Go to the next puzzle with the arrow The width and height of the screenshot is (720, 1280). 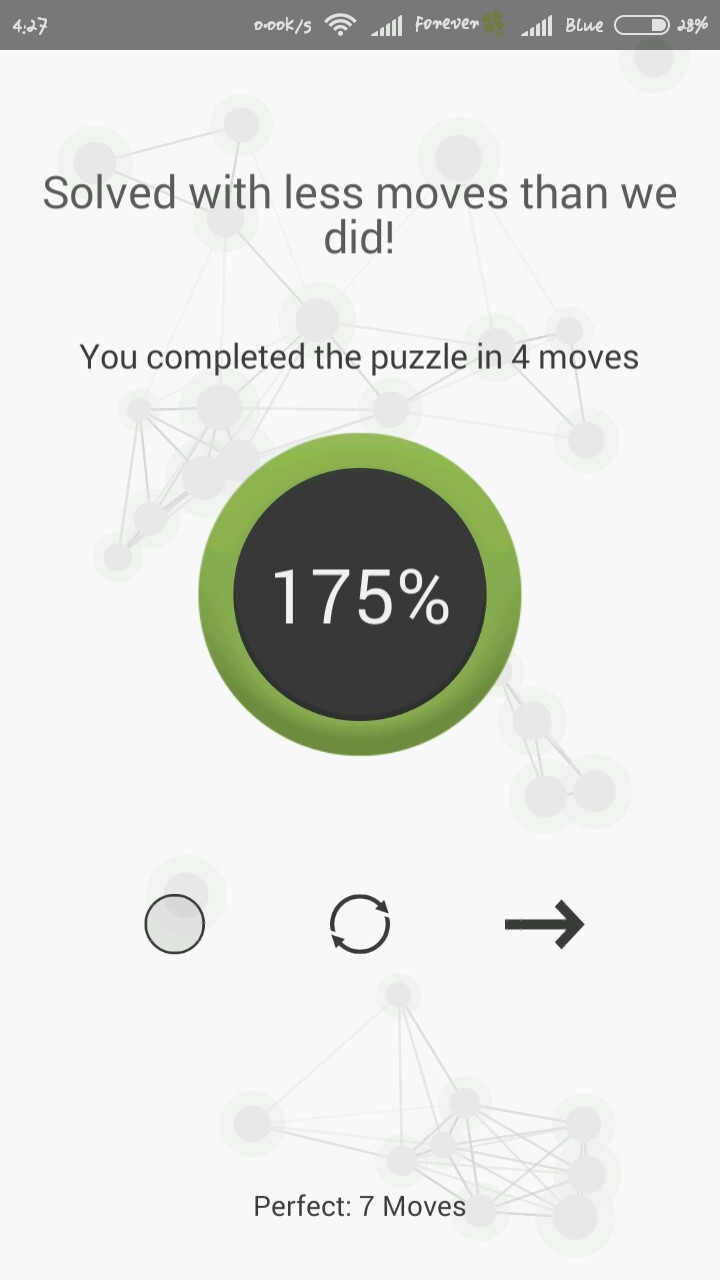544,924
